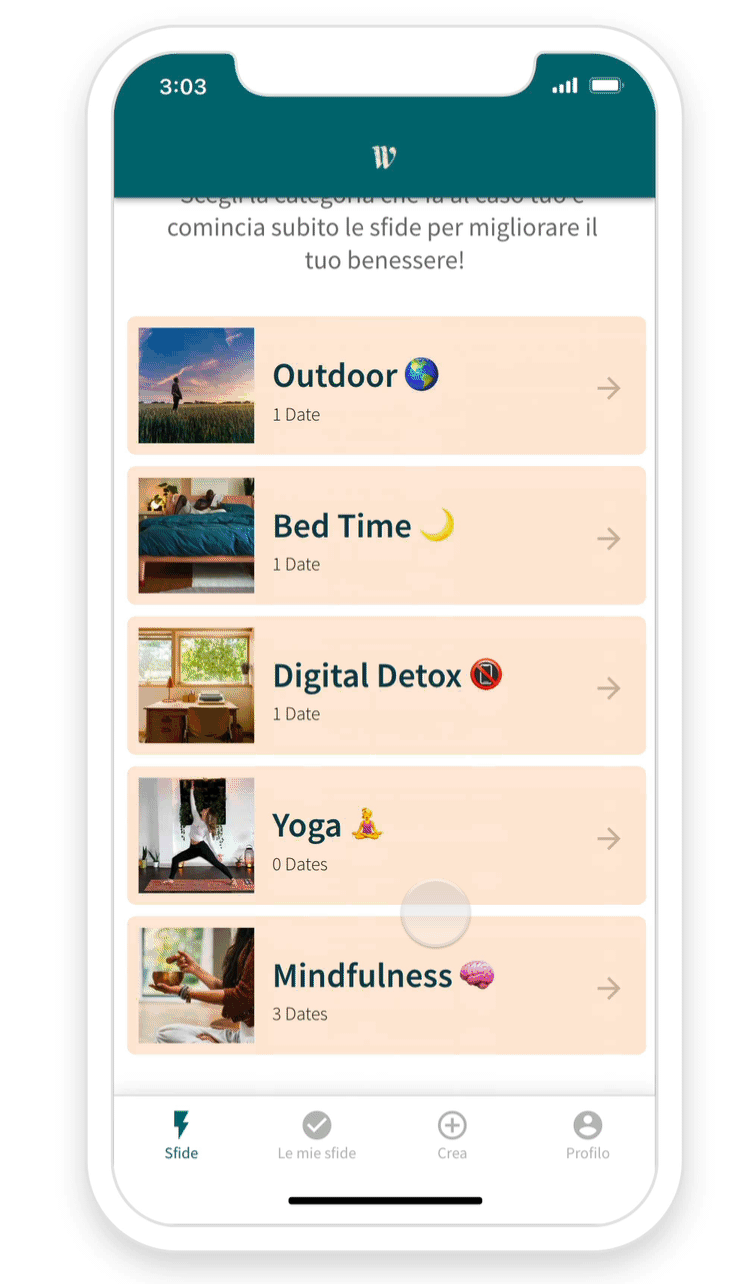Select the Digital Detox category

(386, 687)
